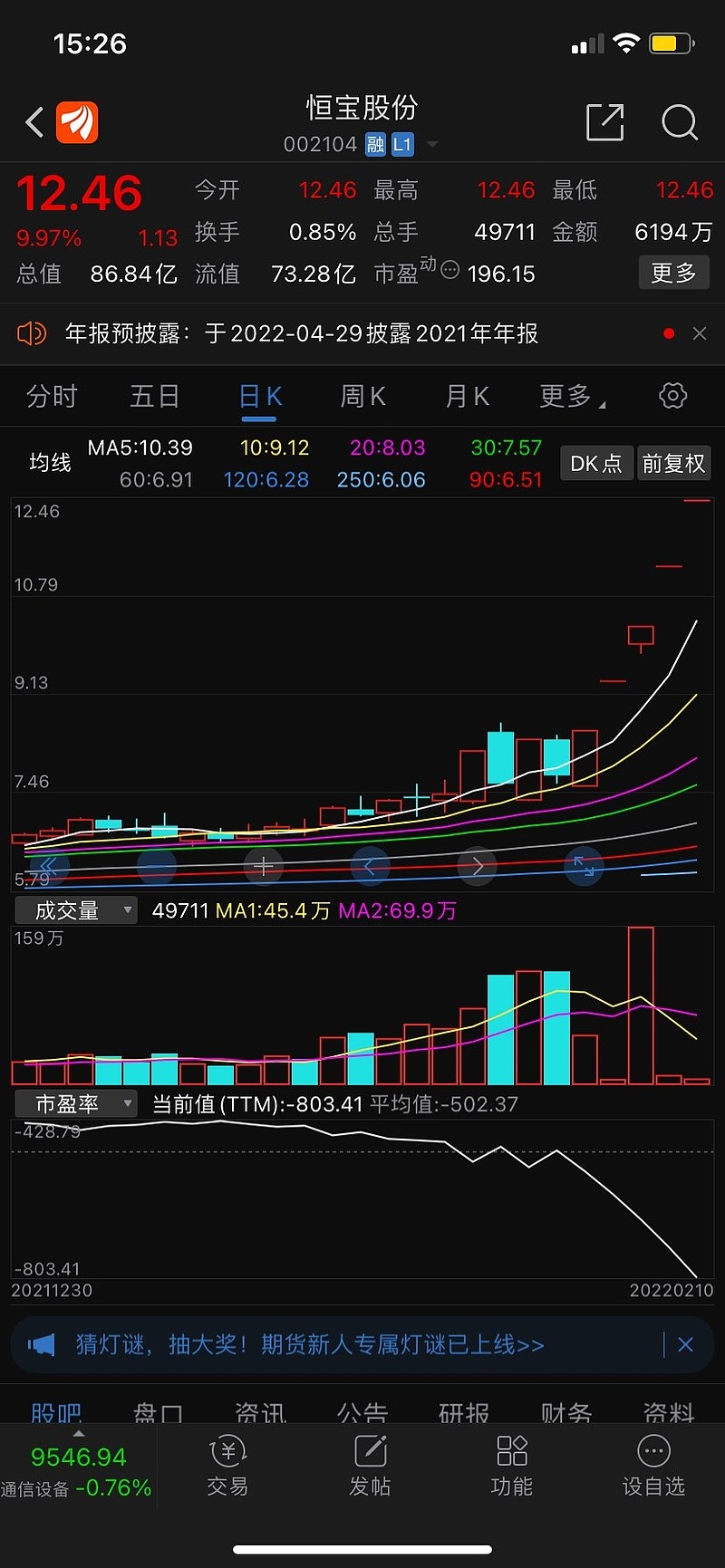Close the lantern riddle promo banner
The height and width of the screenshot is (1568, 725).
pos(686,1345)
